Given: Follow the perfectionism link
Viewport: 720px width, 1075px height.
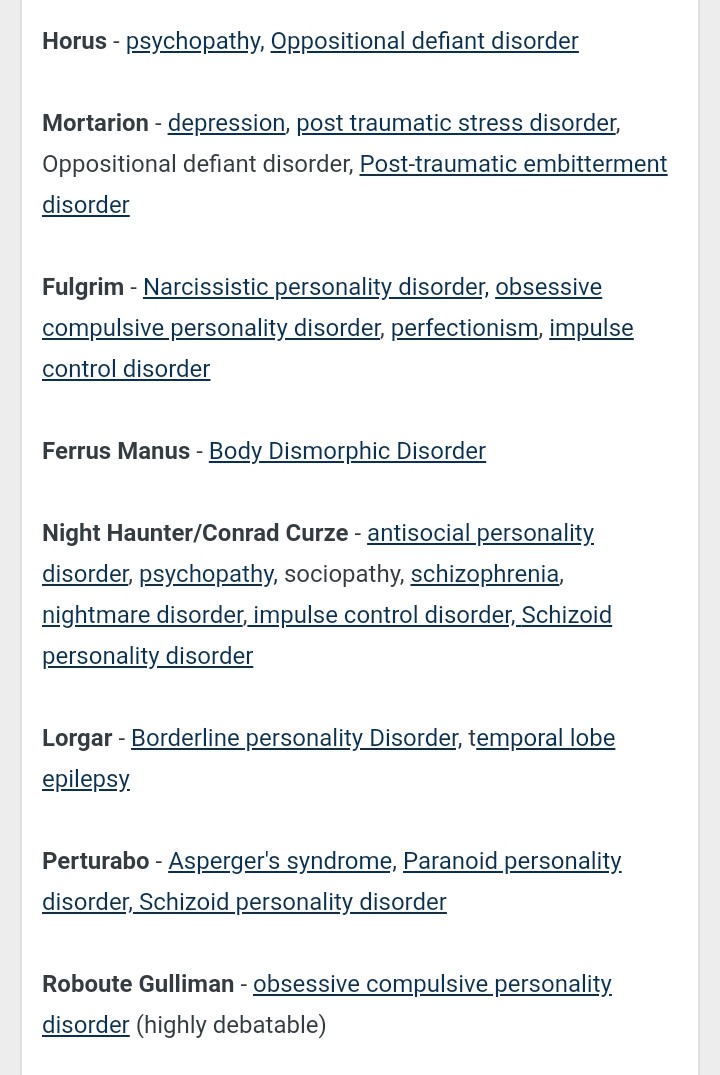Looking at the screenshot, I should coord(464,328).
